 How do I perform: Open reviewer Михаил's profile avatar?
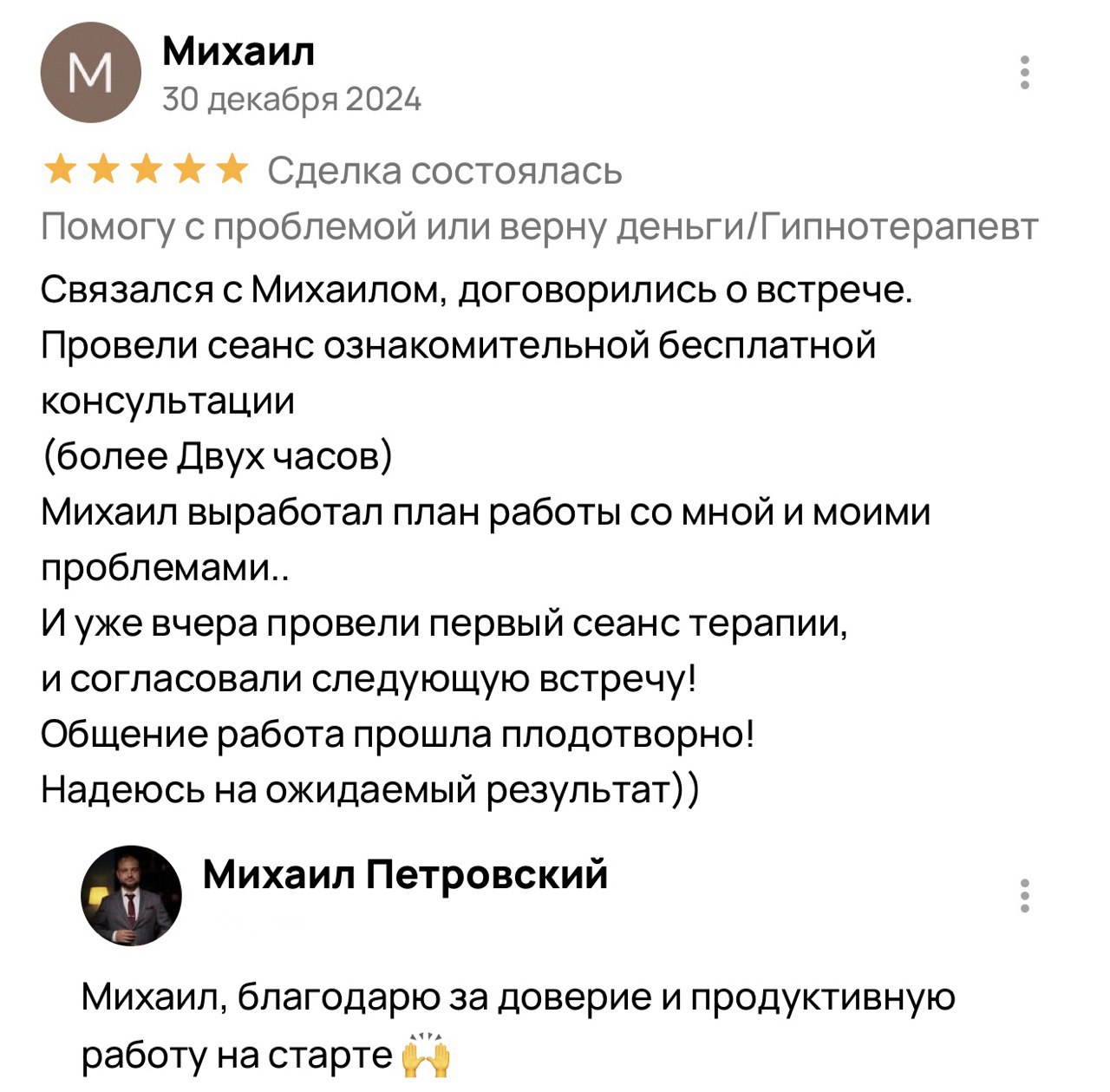coord(90,73)
